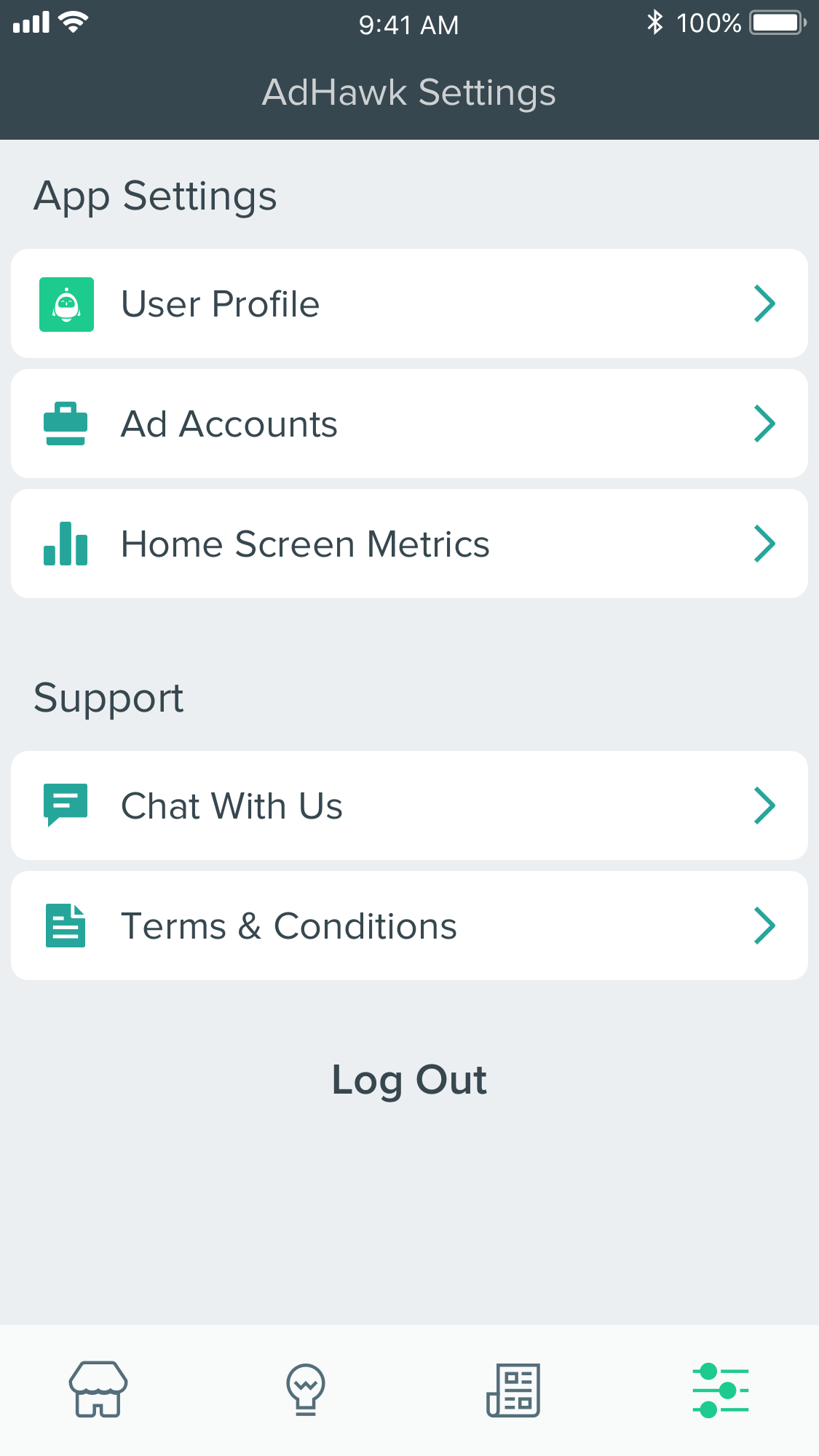Image resolution: width=819 pixels, height=1456 pixels.
Task: Go to the newspaper reports tab
Action: point(513,1389)
